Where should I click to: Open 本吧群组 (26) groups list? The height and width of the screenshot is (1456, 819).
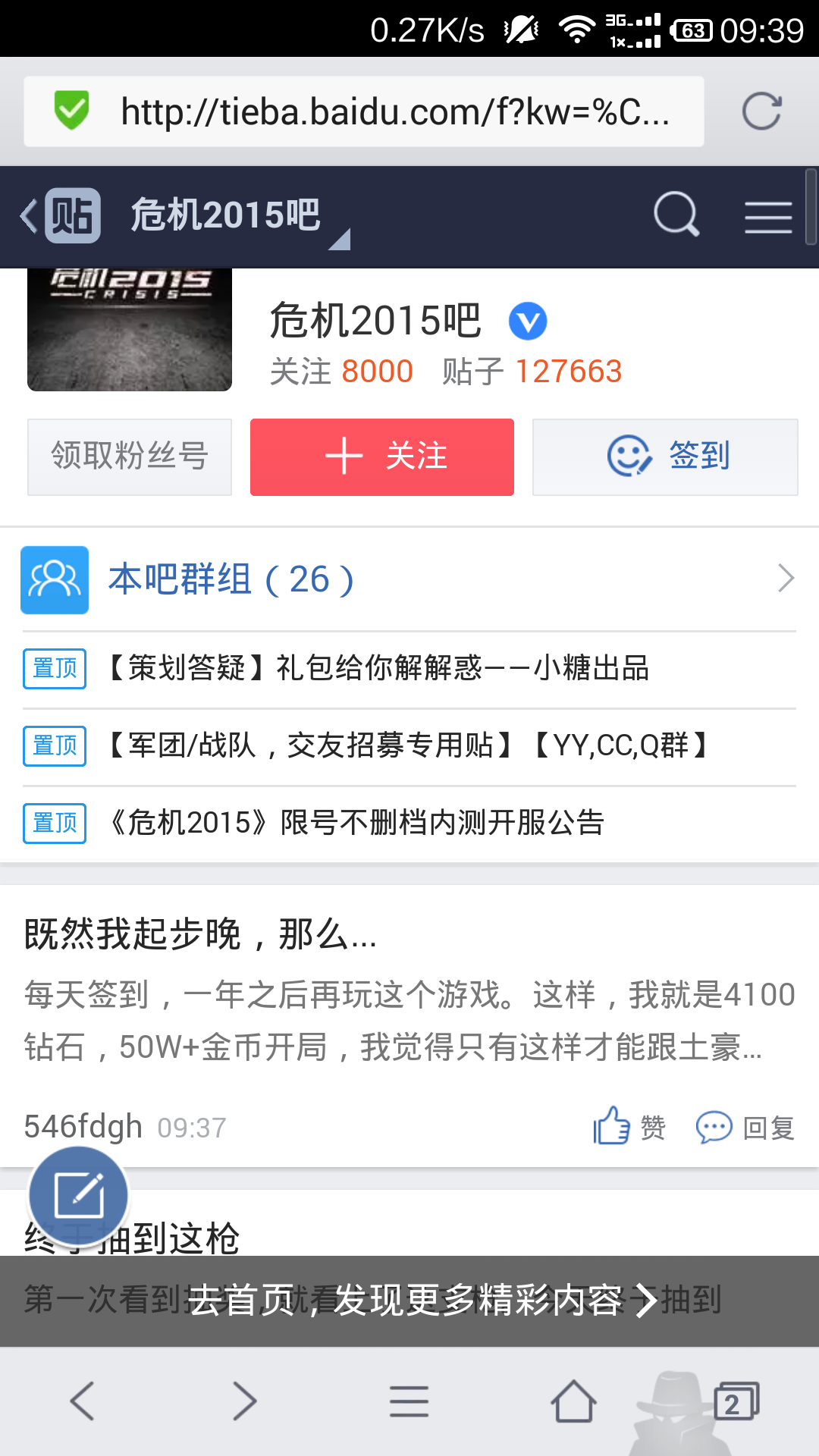[409, 579]
